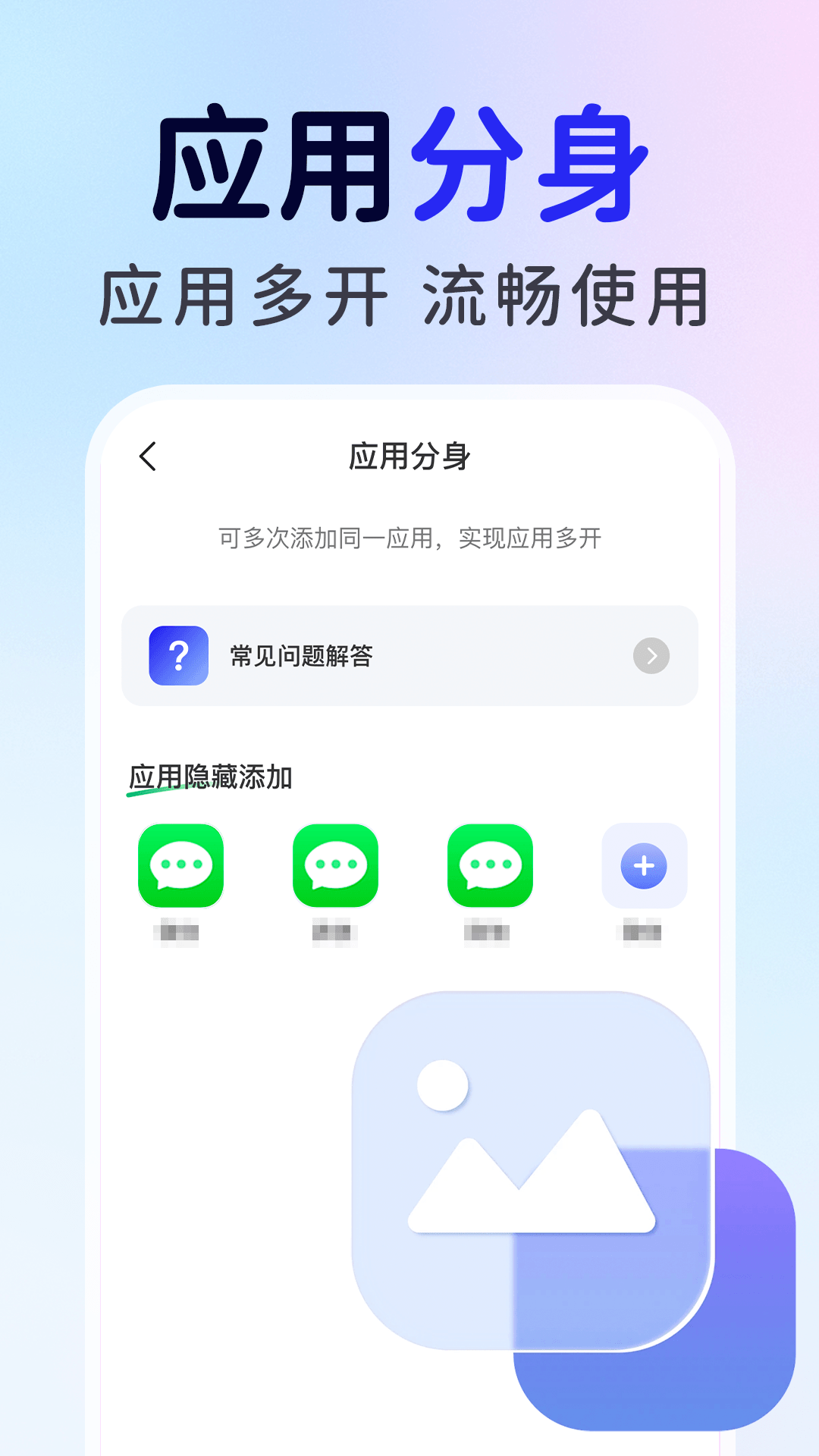Tap the plus icon to add an app clone
This screenshot has width=819, height=1456.
pyautogui.click(x=644, y=864)
